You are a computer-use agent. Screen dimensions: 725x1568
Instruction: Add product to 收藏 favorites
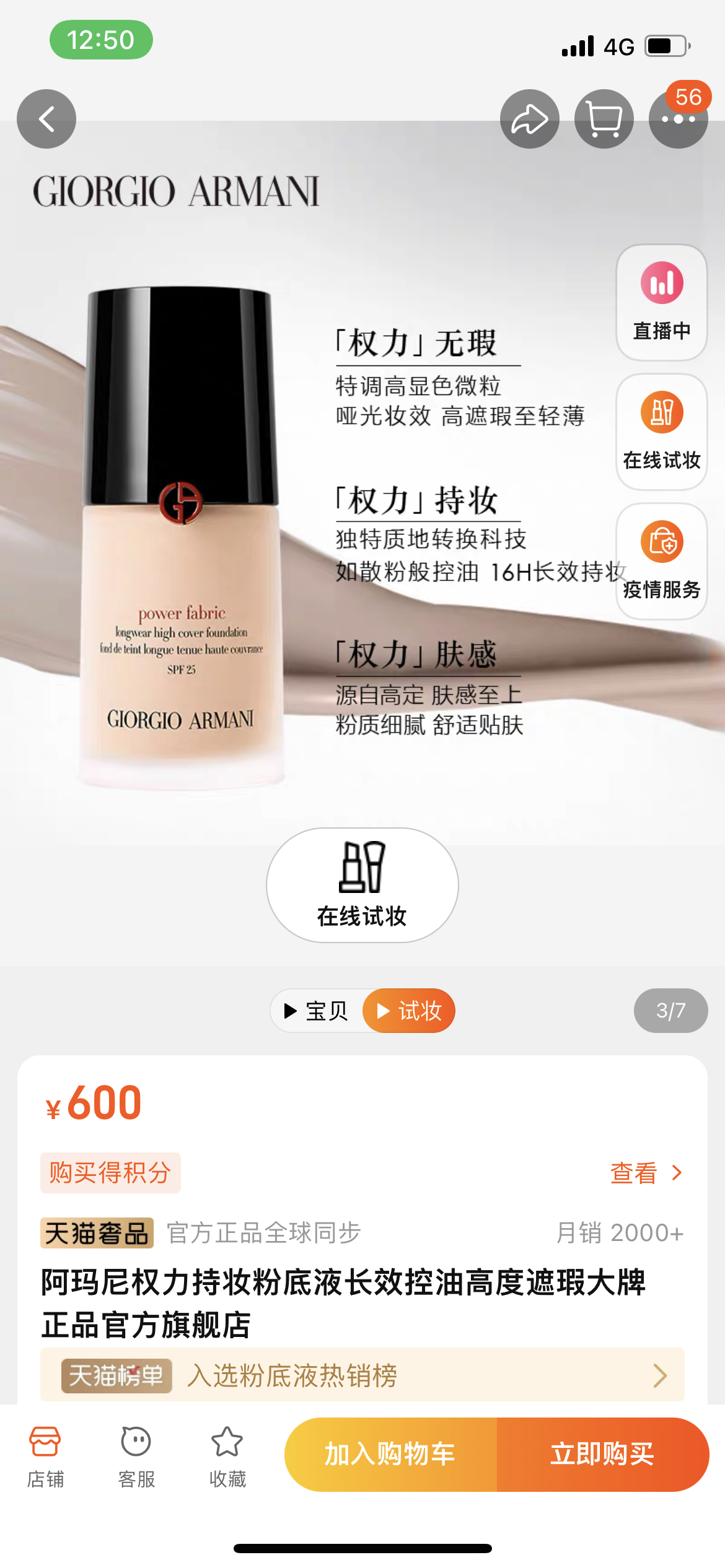[227, 1457]
